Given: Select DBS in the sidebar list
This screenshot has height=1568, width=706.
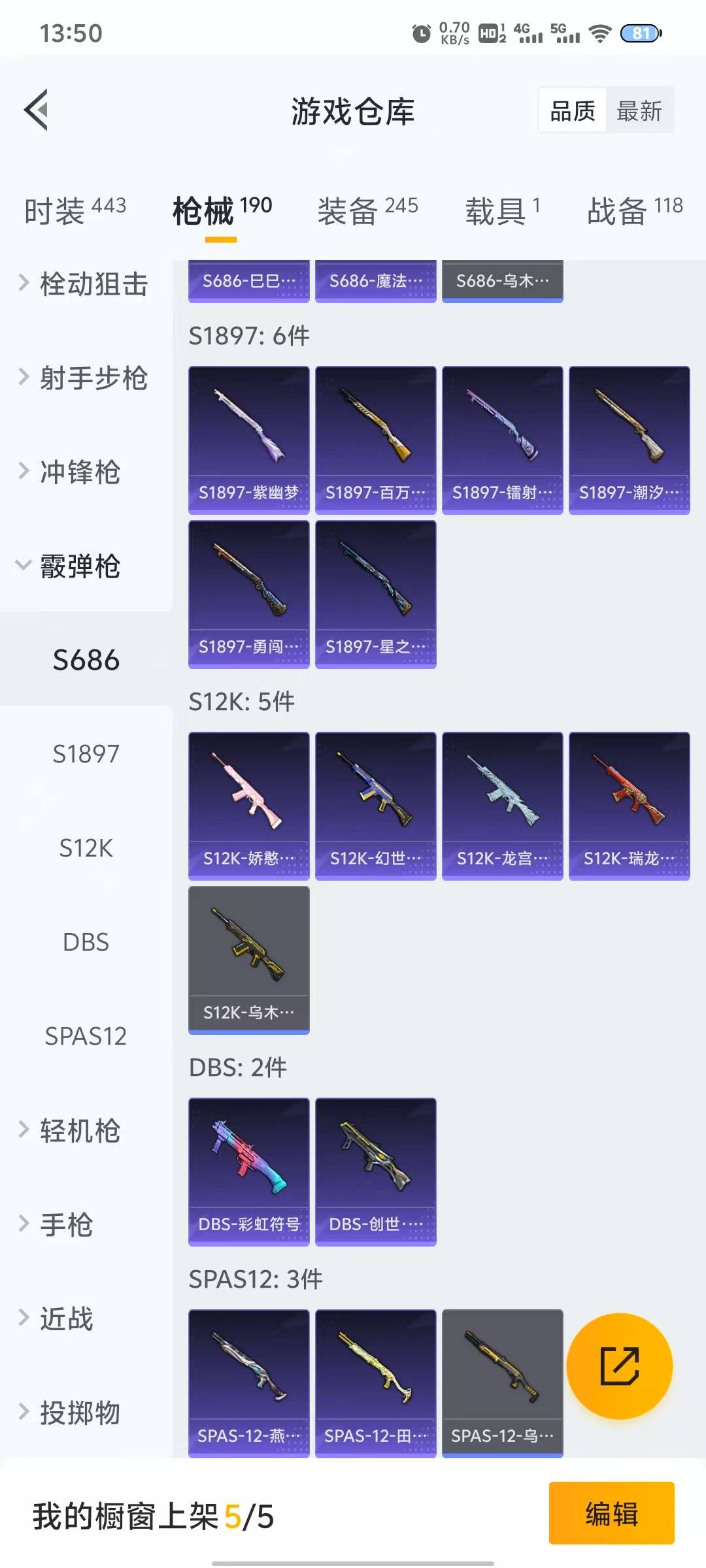Looking at the screenshot, I should click(x=86, y=942).
